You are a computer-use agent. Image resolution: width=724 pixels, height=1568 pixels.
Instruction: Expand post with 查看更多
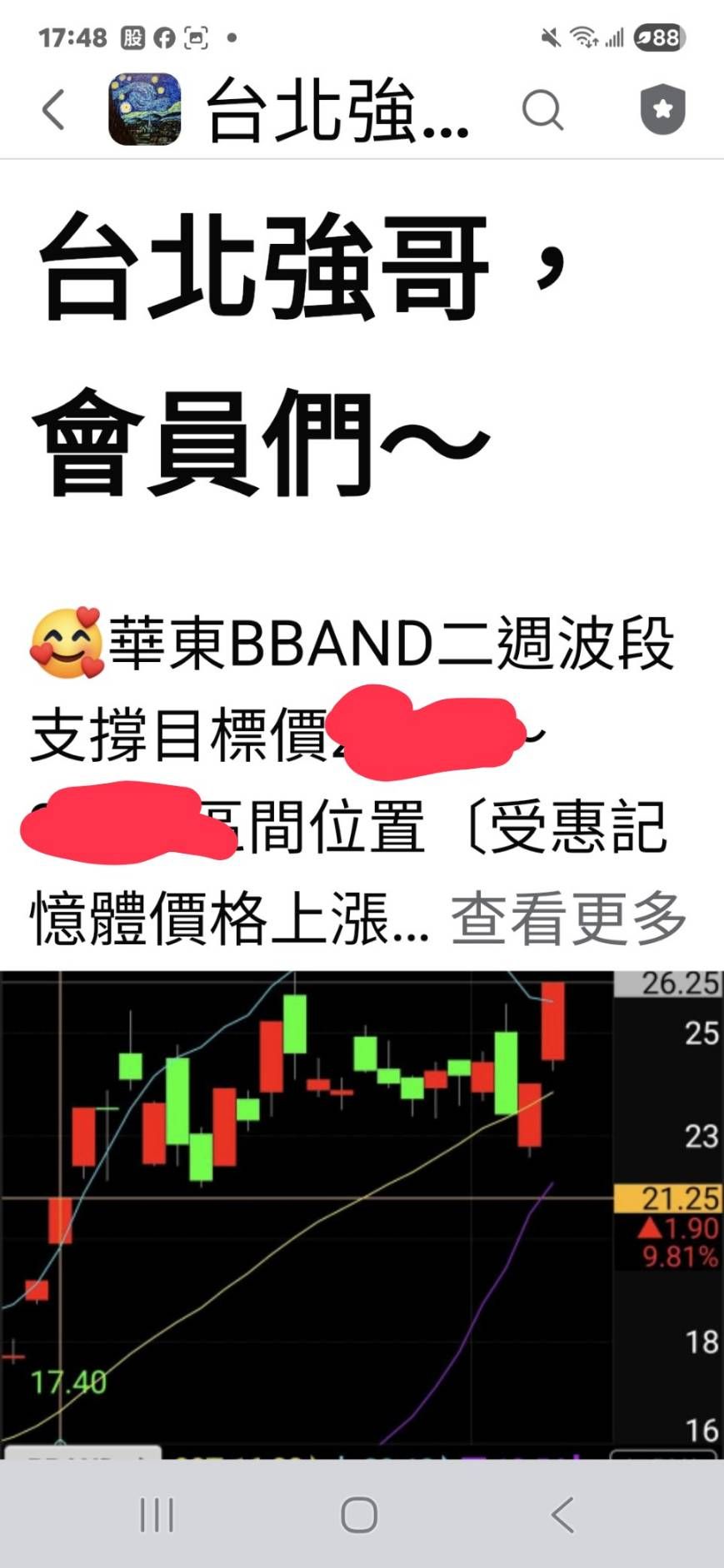[569, 918]
